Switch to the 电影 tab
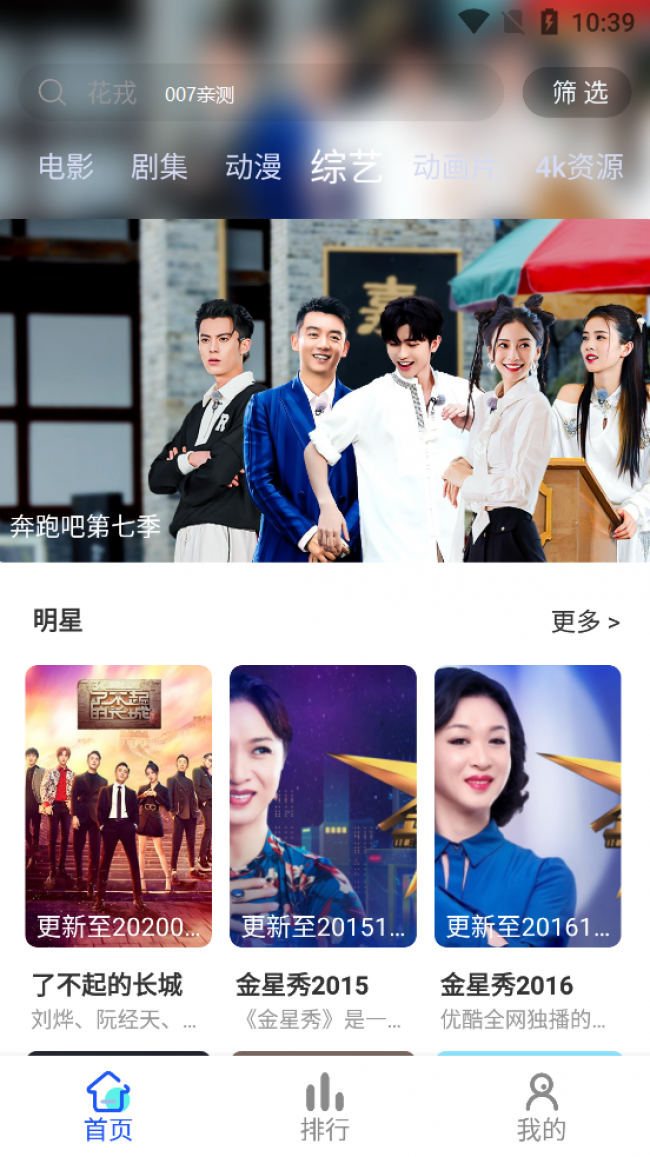650x1157 pixels. click(66, 167)
